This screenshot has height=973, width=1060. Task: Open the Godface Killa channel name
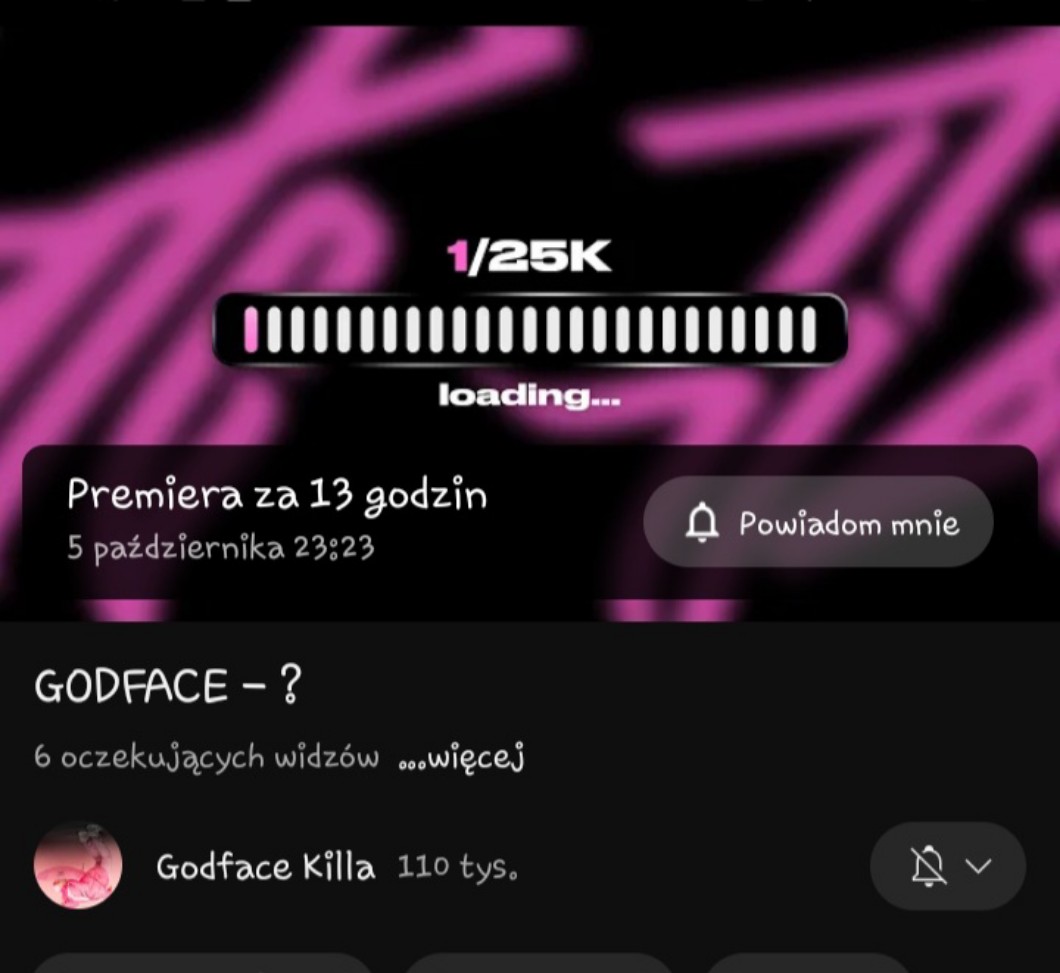[x=265, y=867]
